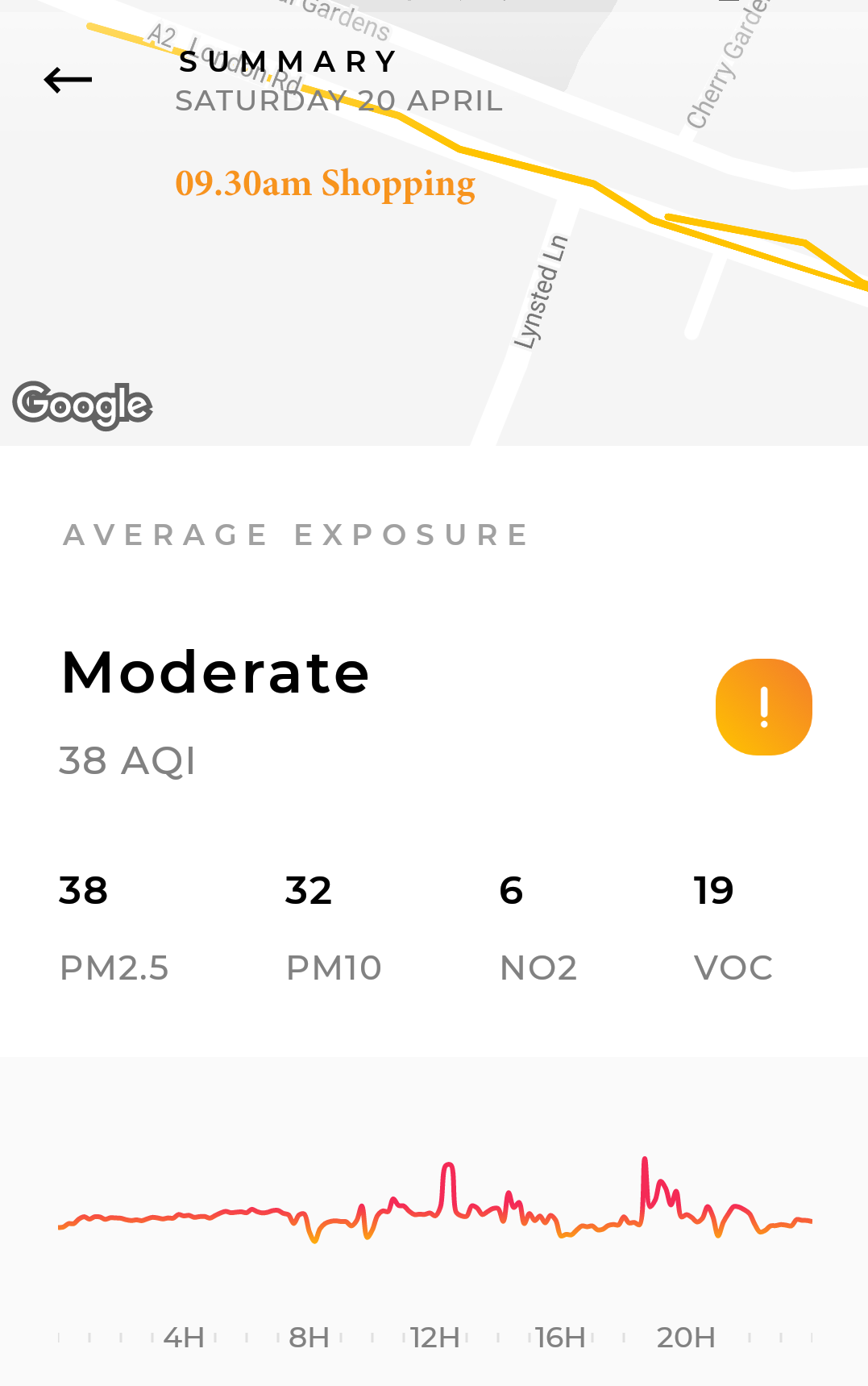868x1386 pixels.
Task: Open the orange exclamation air quality alert
Action: [763, 707]
